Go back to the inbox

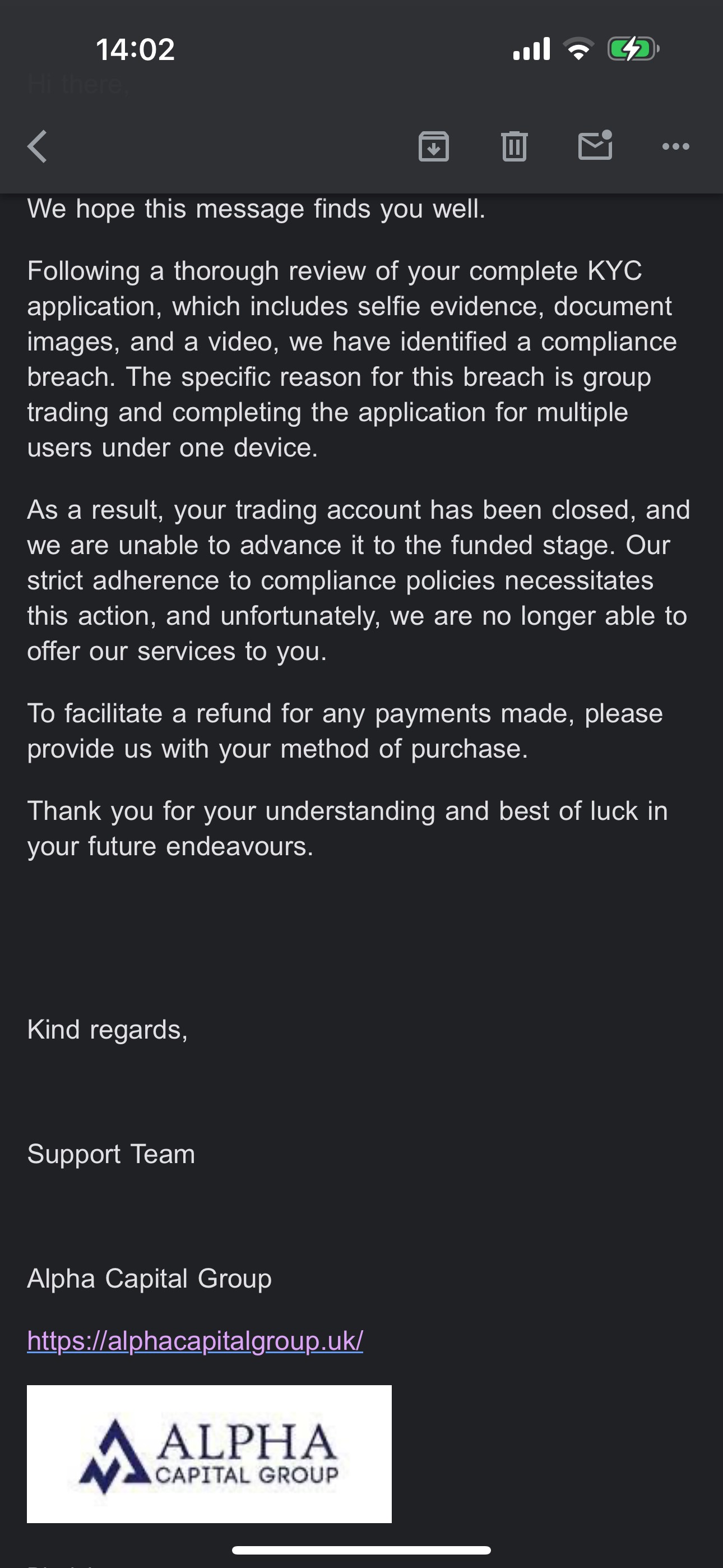tap(37, 147)
